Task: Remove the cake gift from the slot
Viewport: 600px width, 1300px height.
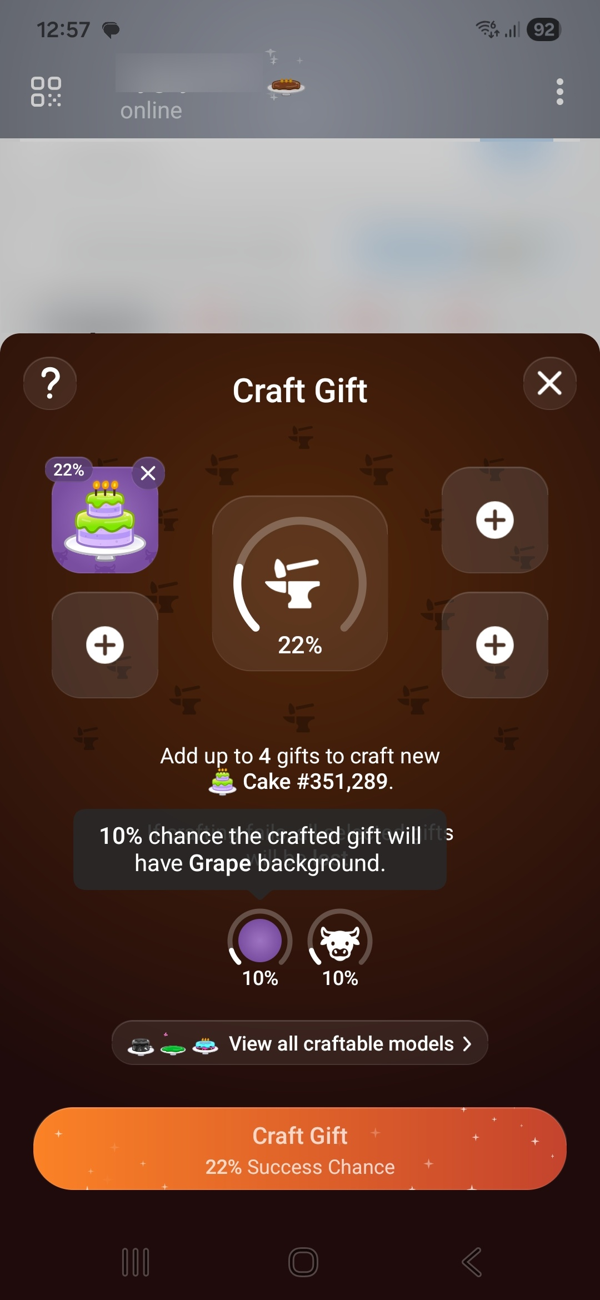Action: point(148,473)
